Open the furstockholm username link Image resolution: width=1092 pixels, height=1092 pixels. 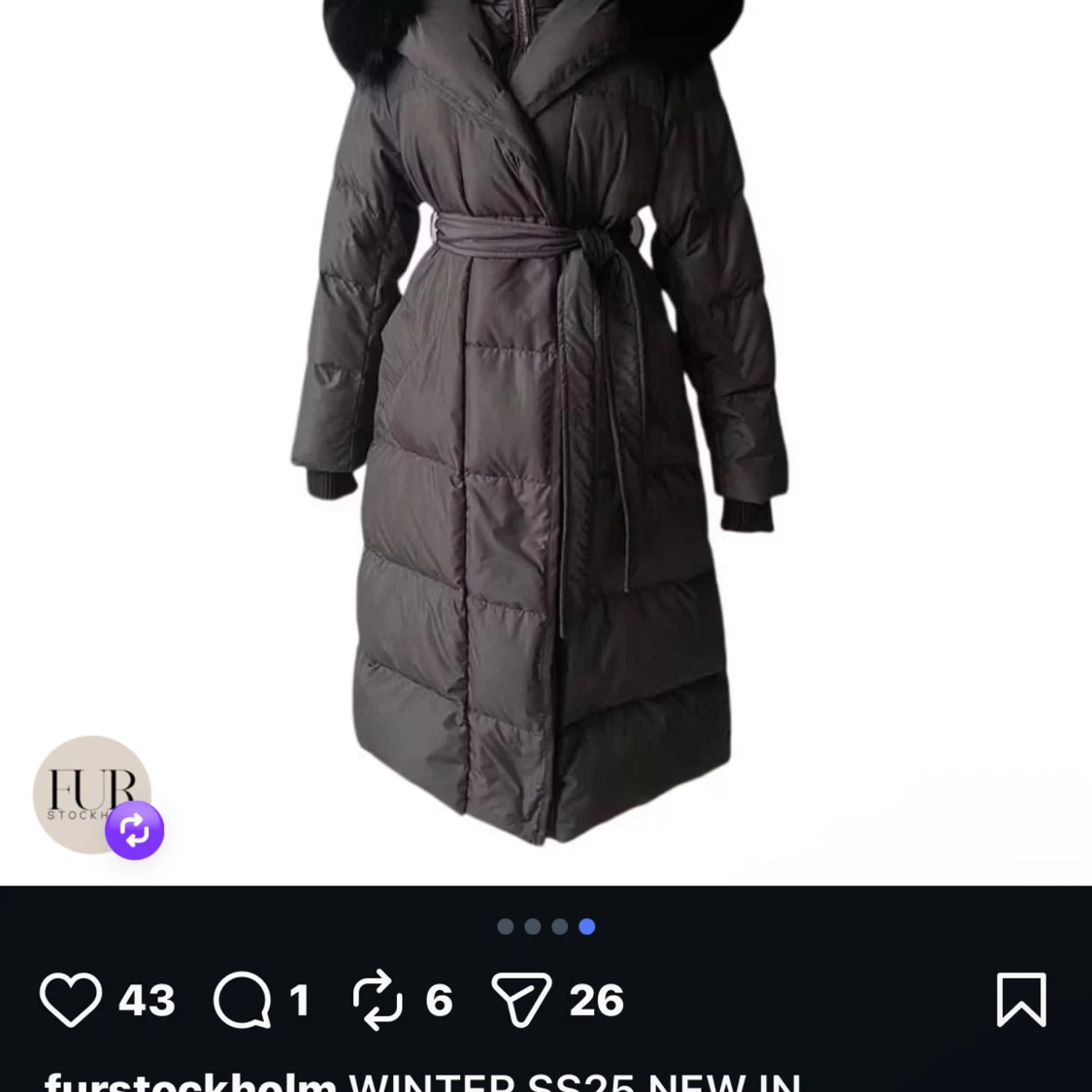point(190,1081)
